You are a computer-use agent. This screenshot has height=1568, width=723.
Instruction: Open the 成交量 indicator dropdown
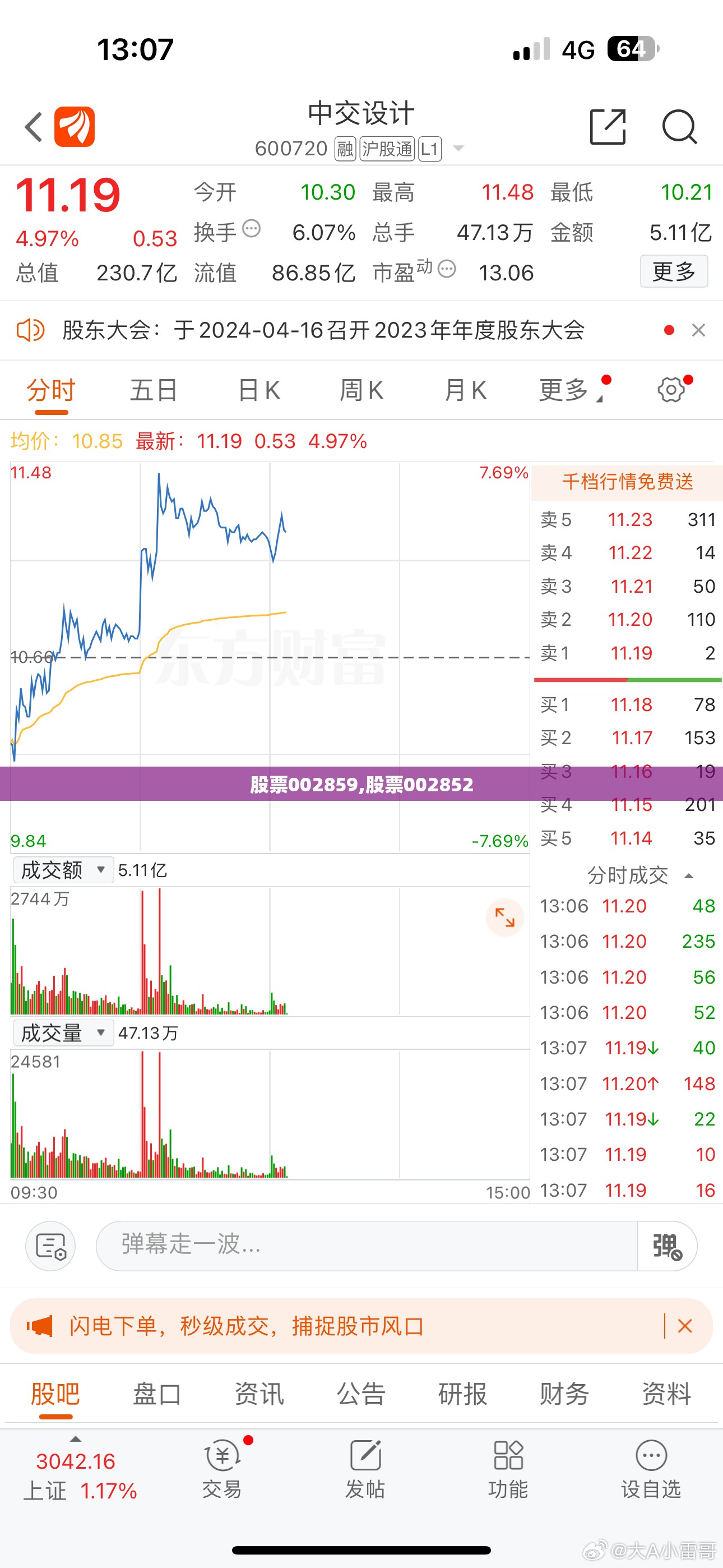tap(63, 1033)
